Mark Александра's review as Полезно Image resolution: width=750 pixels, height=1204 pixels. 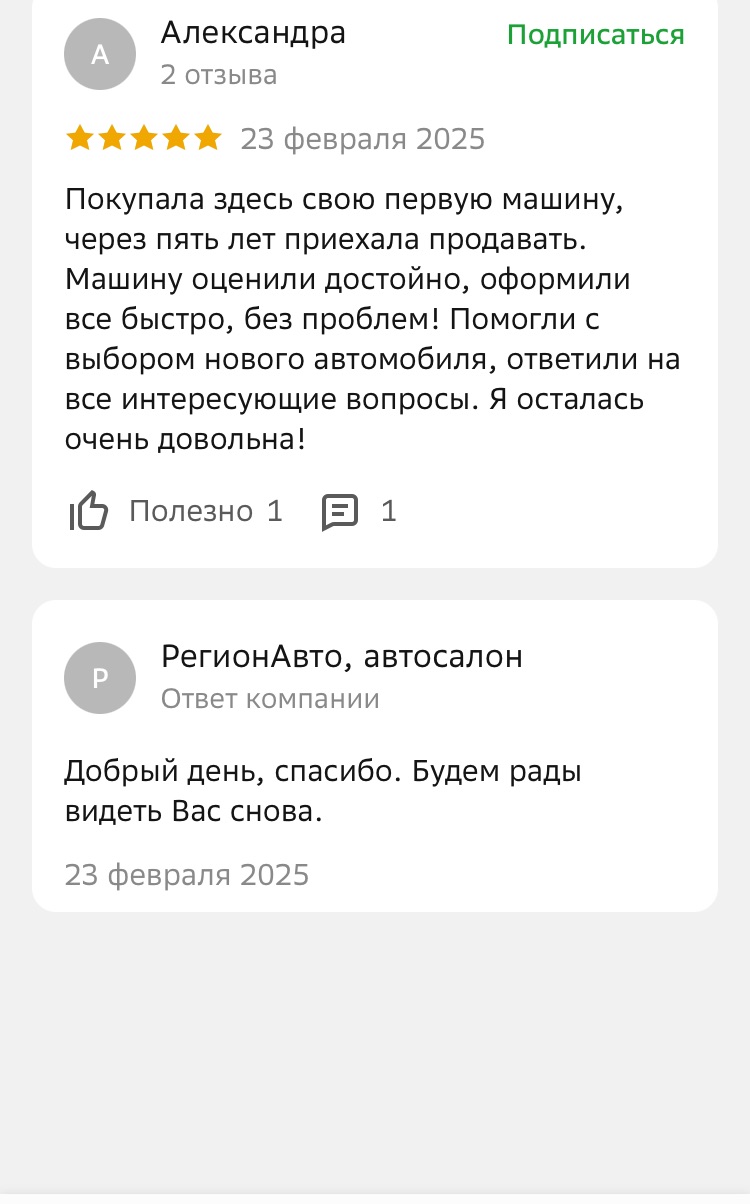click(176, 512)
